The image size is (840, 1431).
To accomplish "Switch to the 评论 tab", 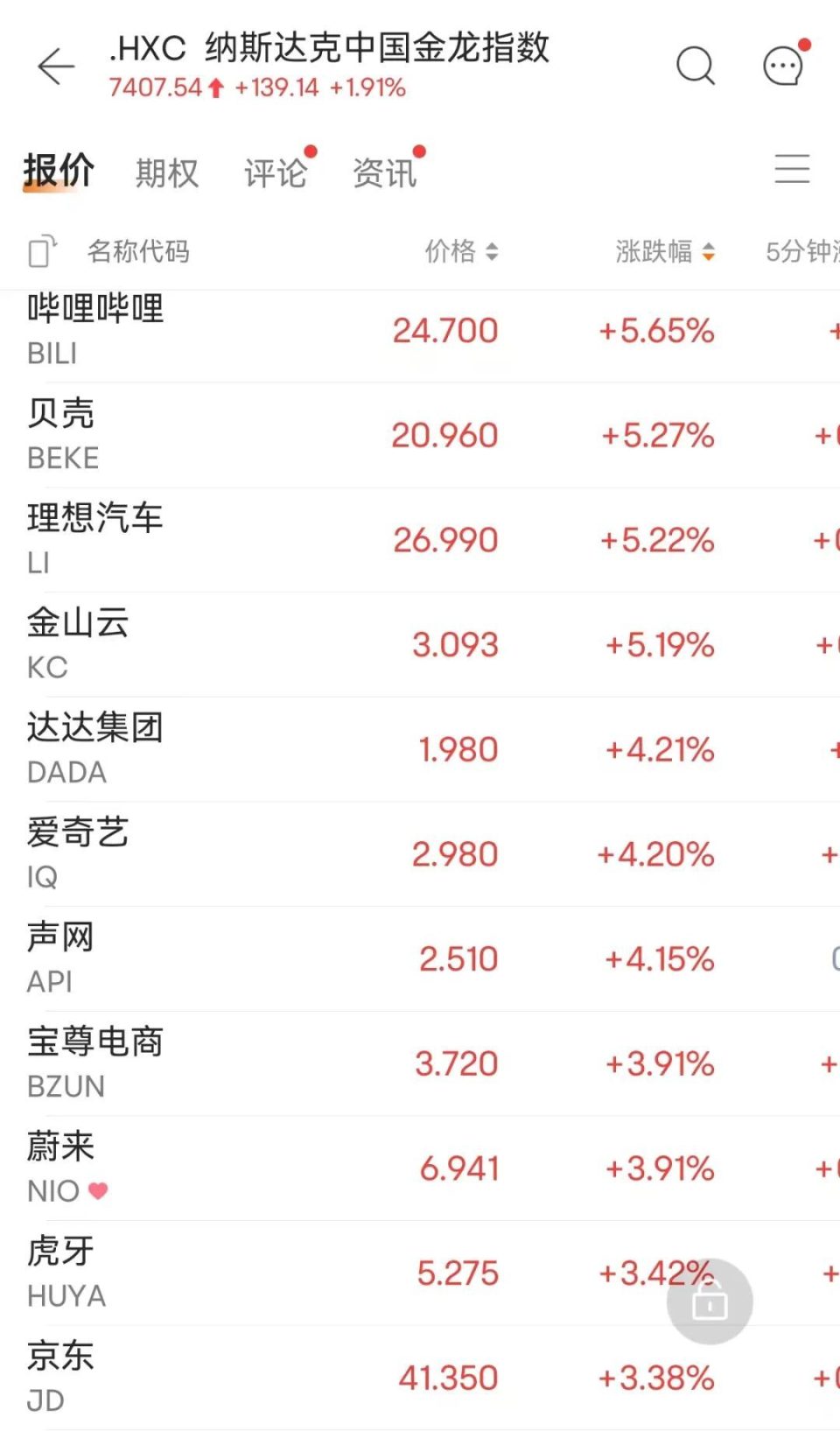I will click(x=276, y=172).
